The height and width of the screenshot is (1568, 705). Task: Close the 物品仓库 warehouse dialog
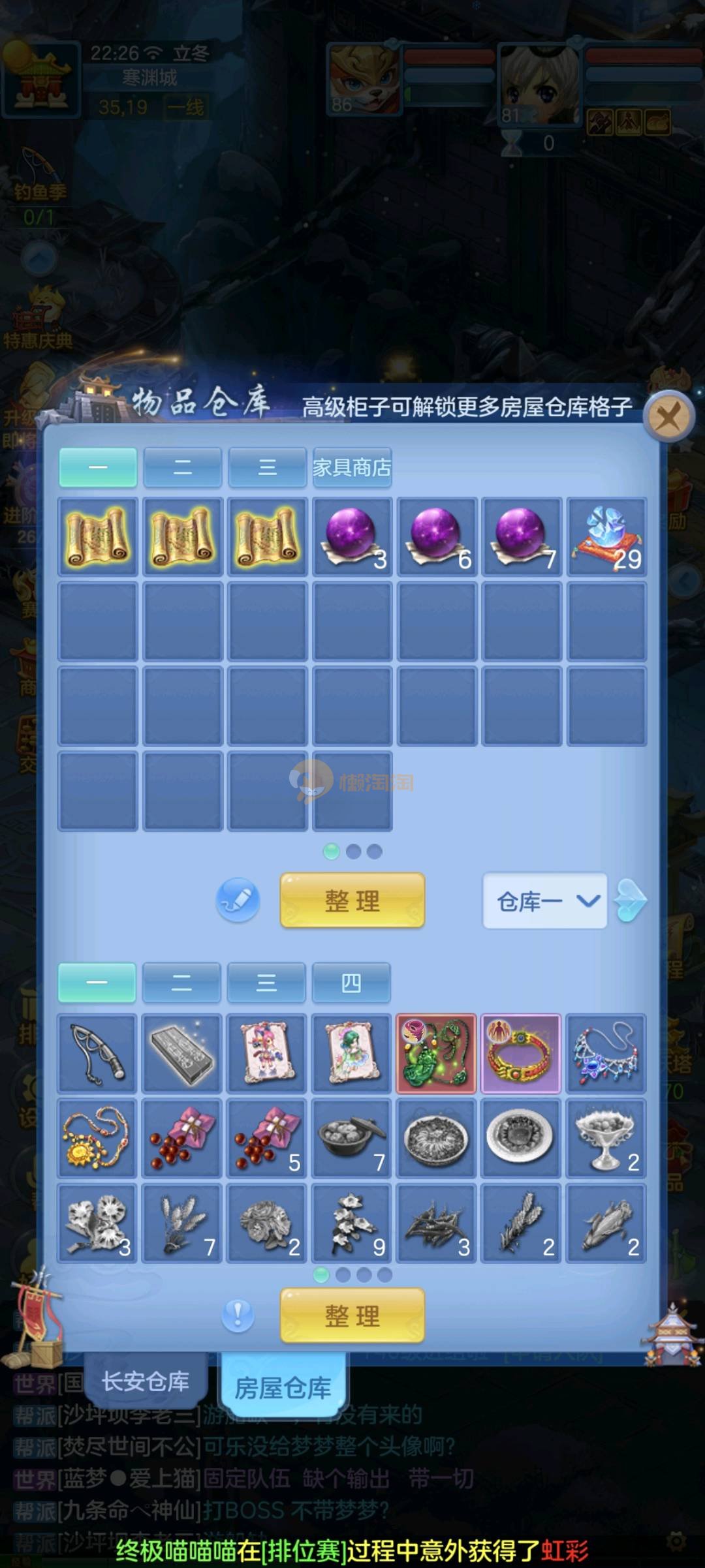[668, 416]
